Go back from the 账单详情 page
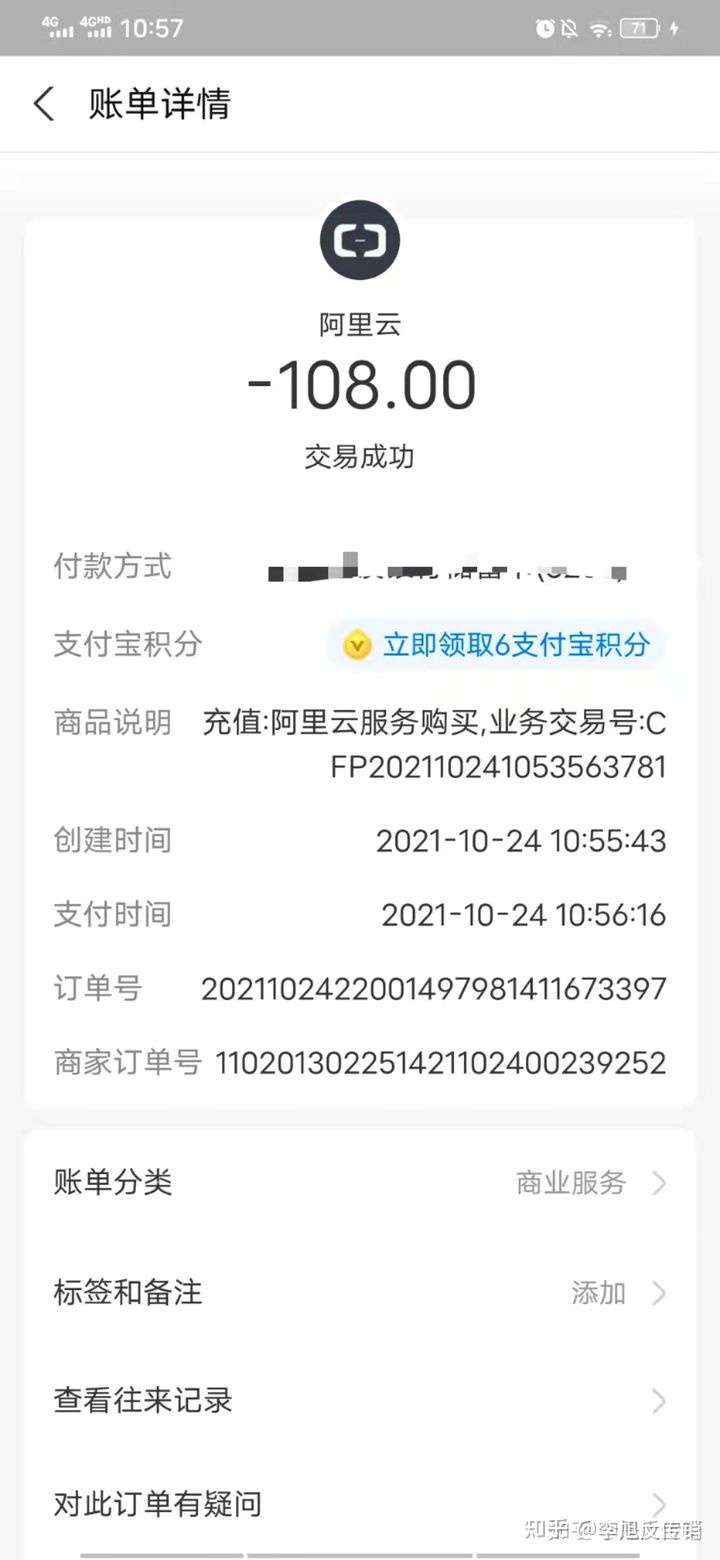This screenshot has height=1560, width=720. (x=44, y=104)
